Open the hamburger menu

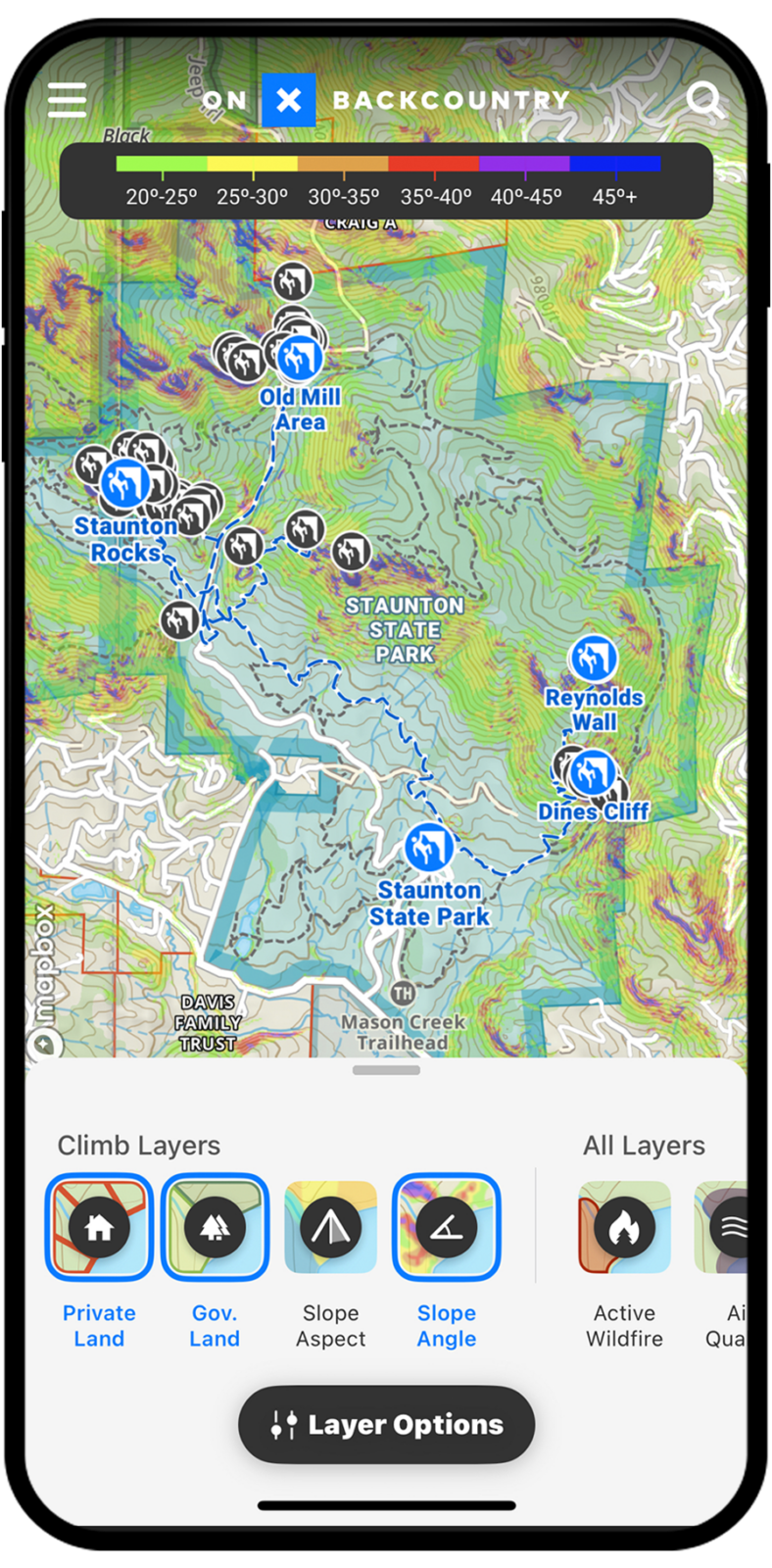[x=67, y=100]
